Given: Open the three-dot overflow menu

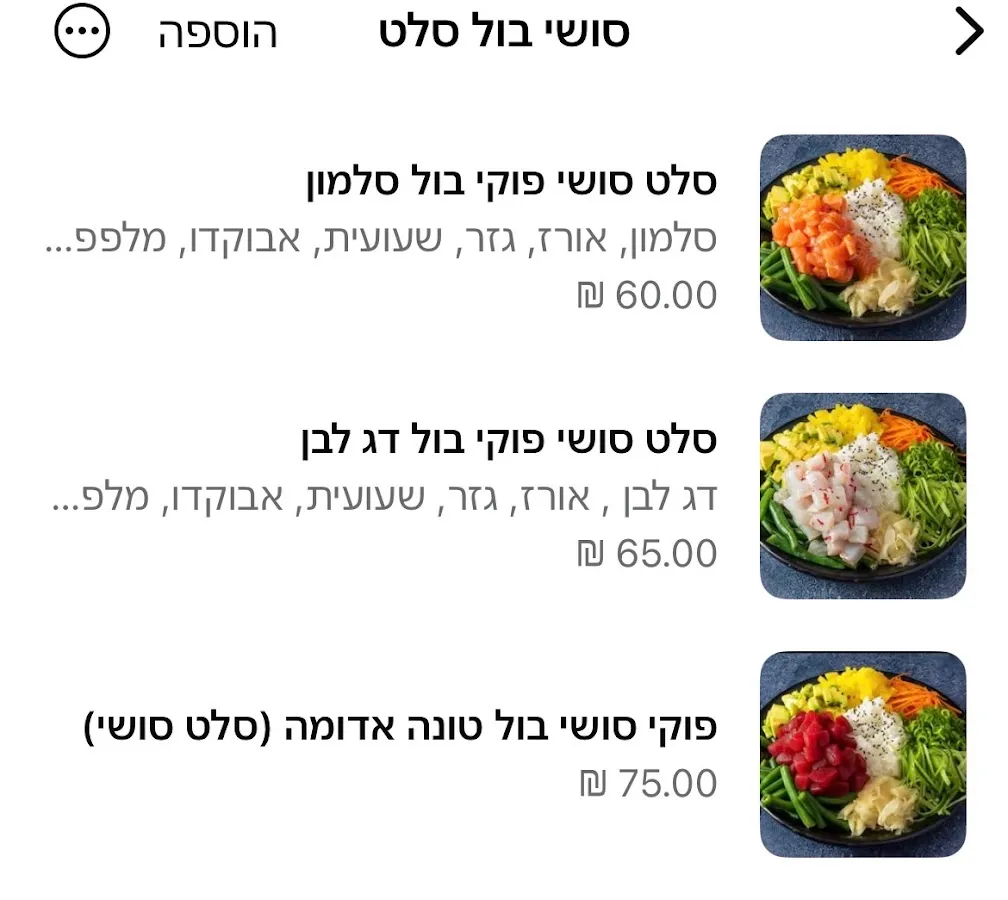Looking at the screenshot, I should 82,32.
